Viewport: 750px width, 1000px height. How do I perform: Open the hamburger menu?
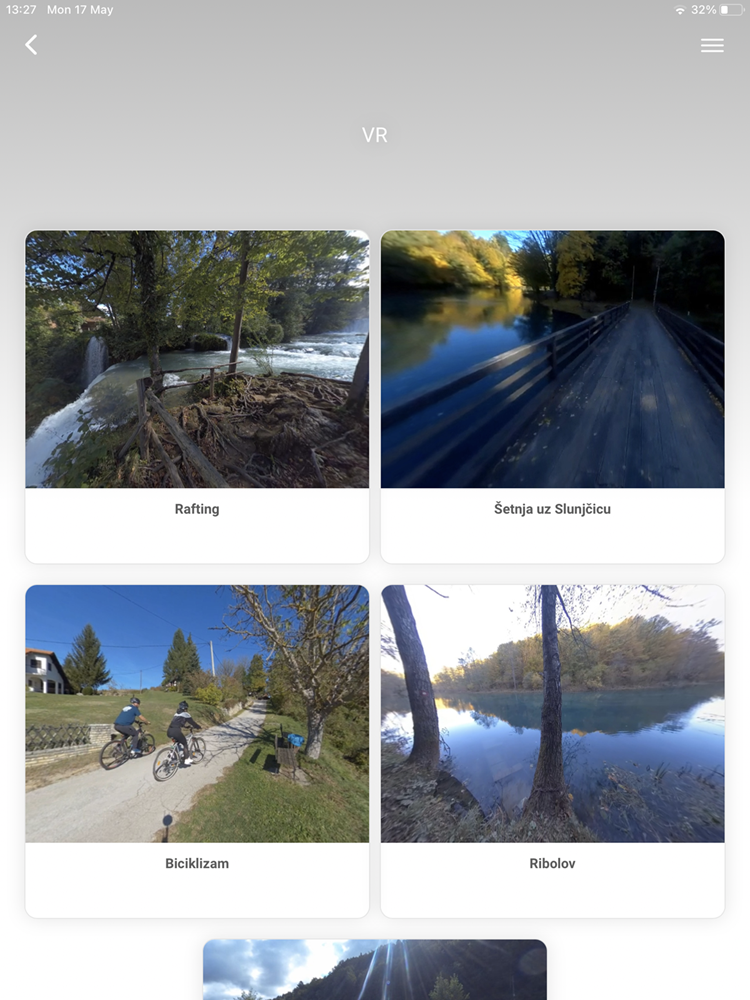point(712,45)
